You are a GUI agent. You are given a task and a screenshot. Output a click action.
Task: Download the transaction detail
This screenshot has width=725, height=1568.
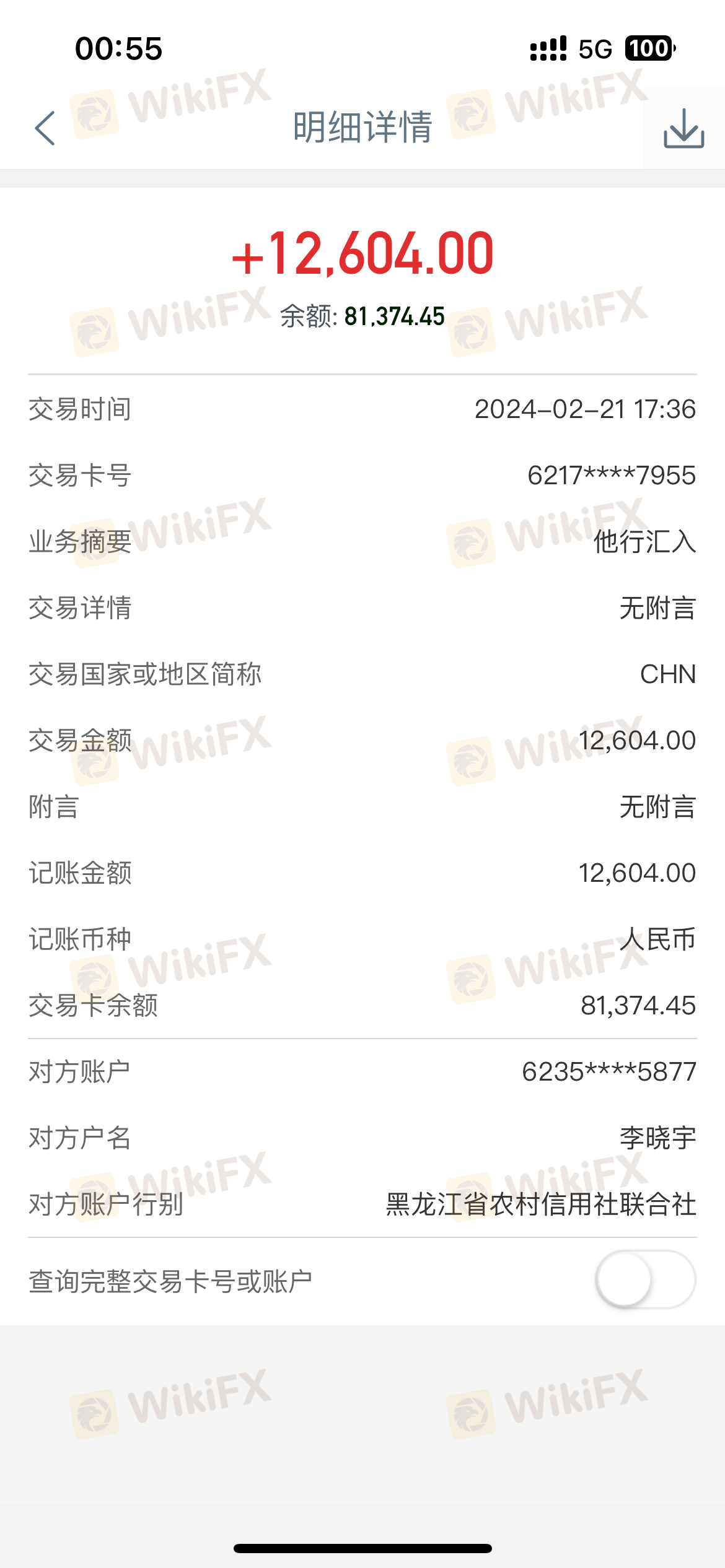[x=683, y=128]
